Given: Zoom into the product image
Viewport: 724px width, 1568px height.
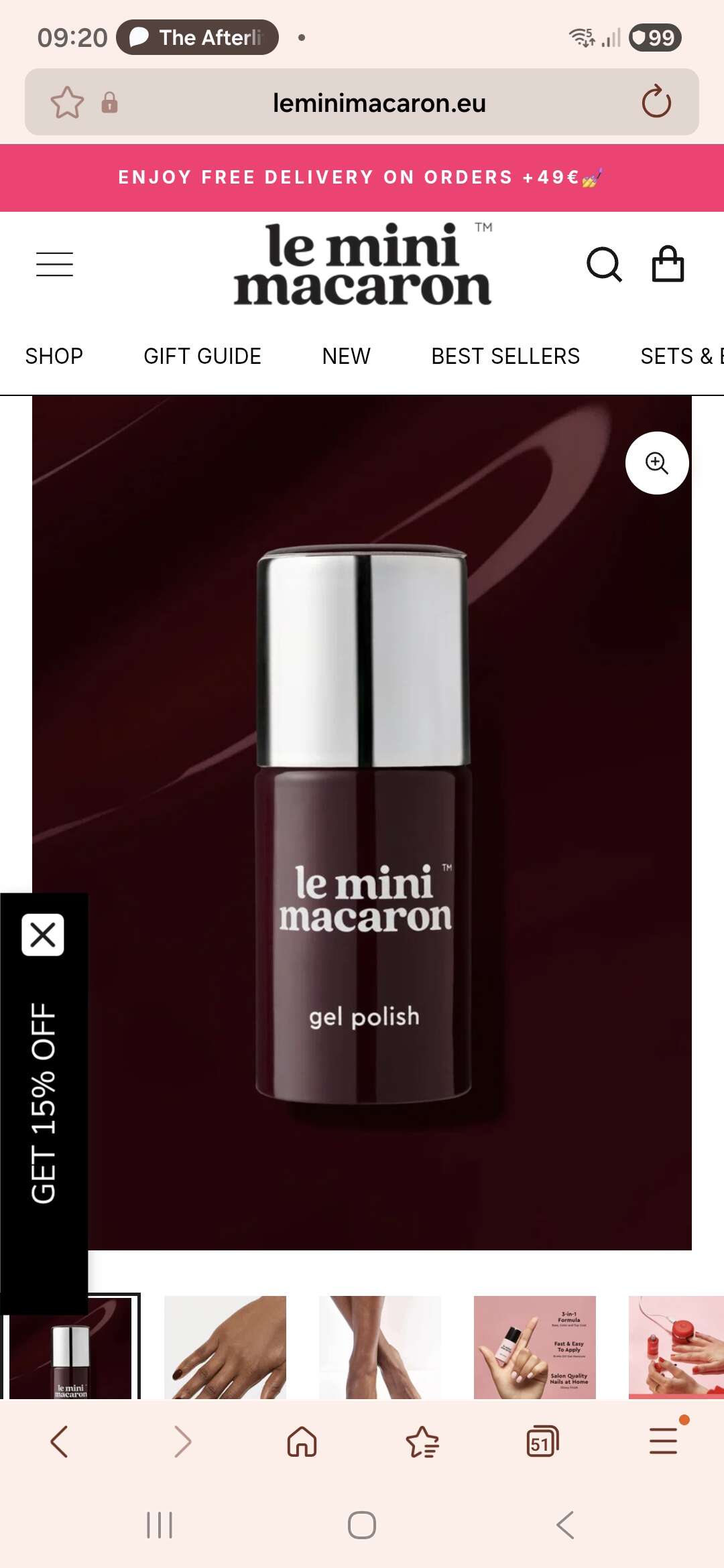Looking at the screenshot, I should (657, 463).
